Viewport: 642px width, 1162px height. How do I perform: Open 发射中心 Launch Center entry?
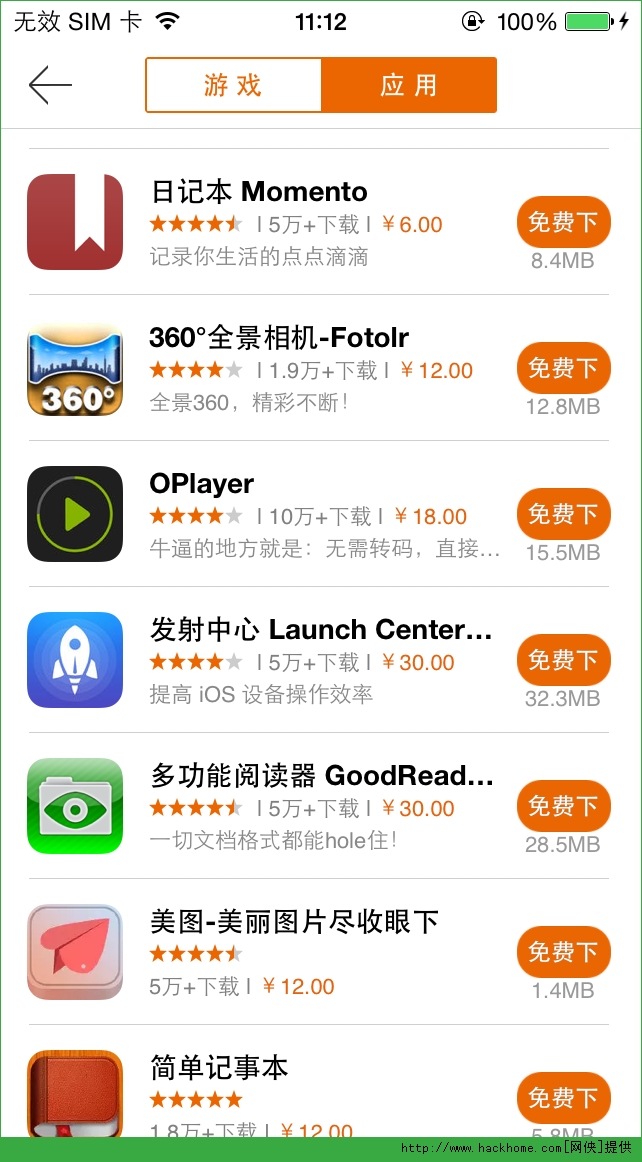300,660
